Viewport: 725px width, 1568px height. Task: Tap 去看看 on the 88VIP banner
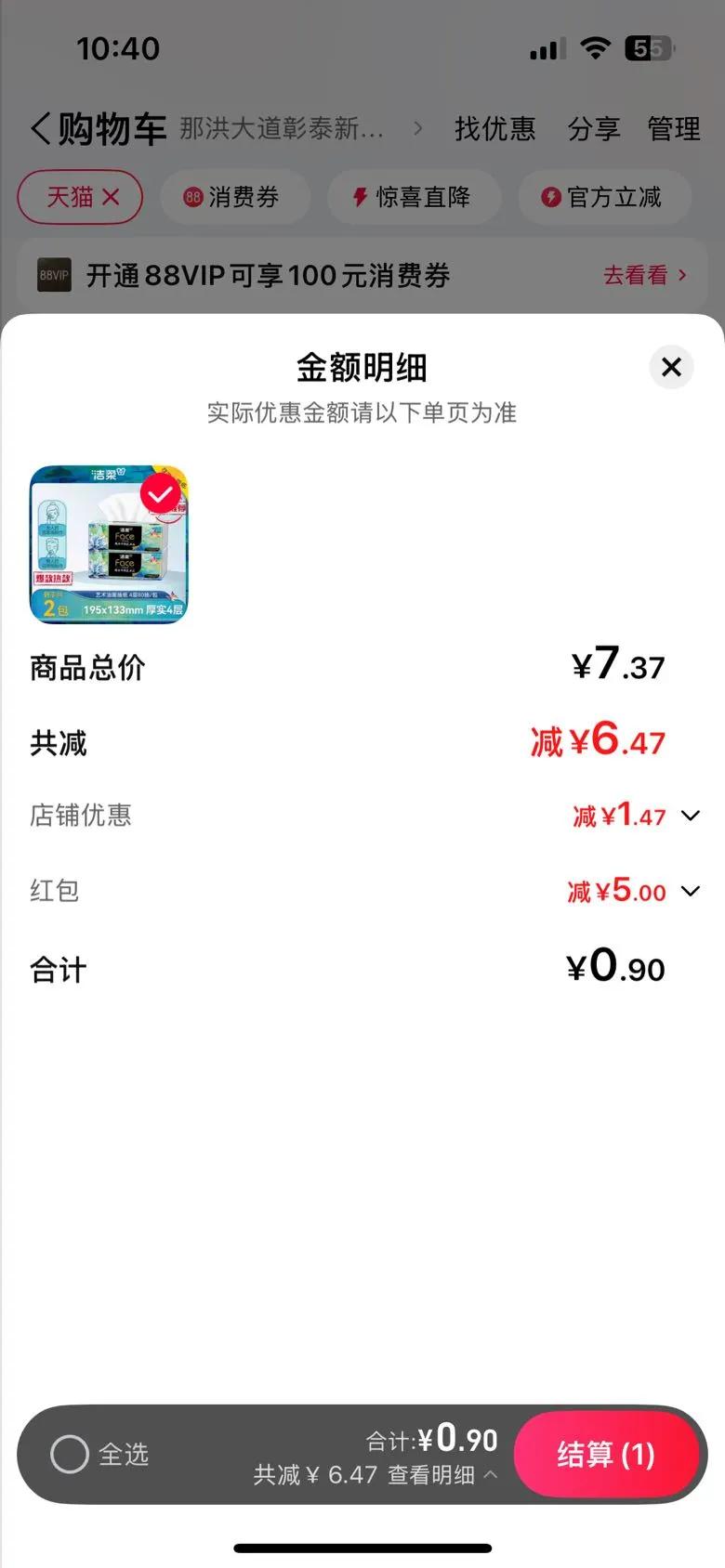644,275
